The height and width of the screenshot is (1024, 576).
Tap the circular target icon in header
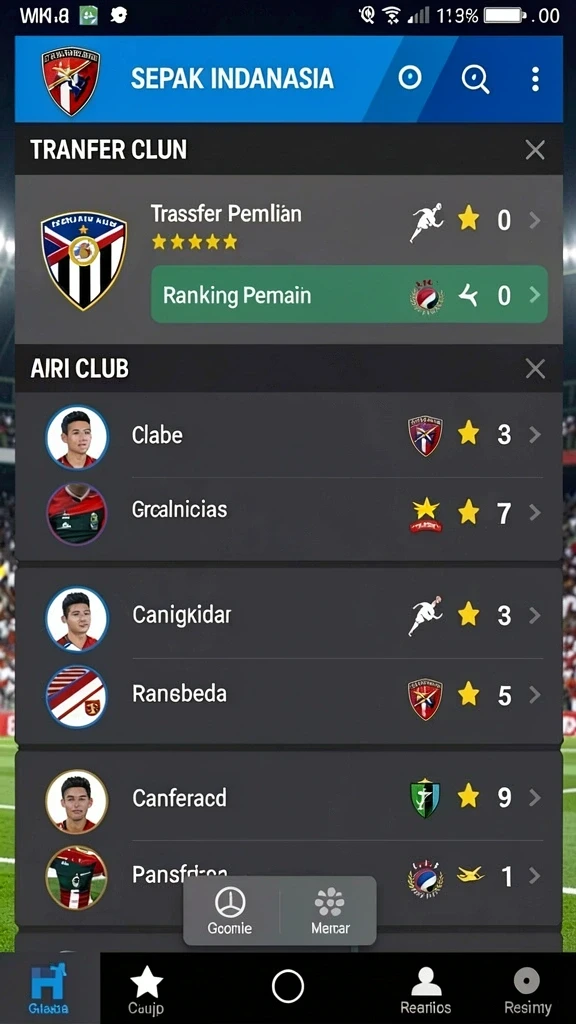410,78
